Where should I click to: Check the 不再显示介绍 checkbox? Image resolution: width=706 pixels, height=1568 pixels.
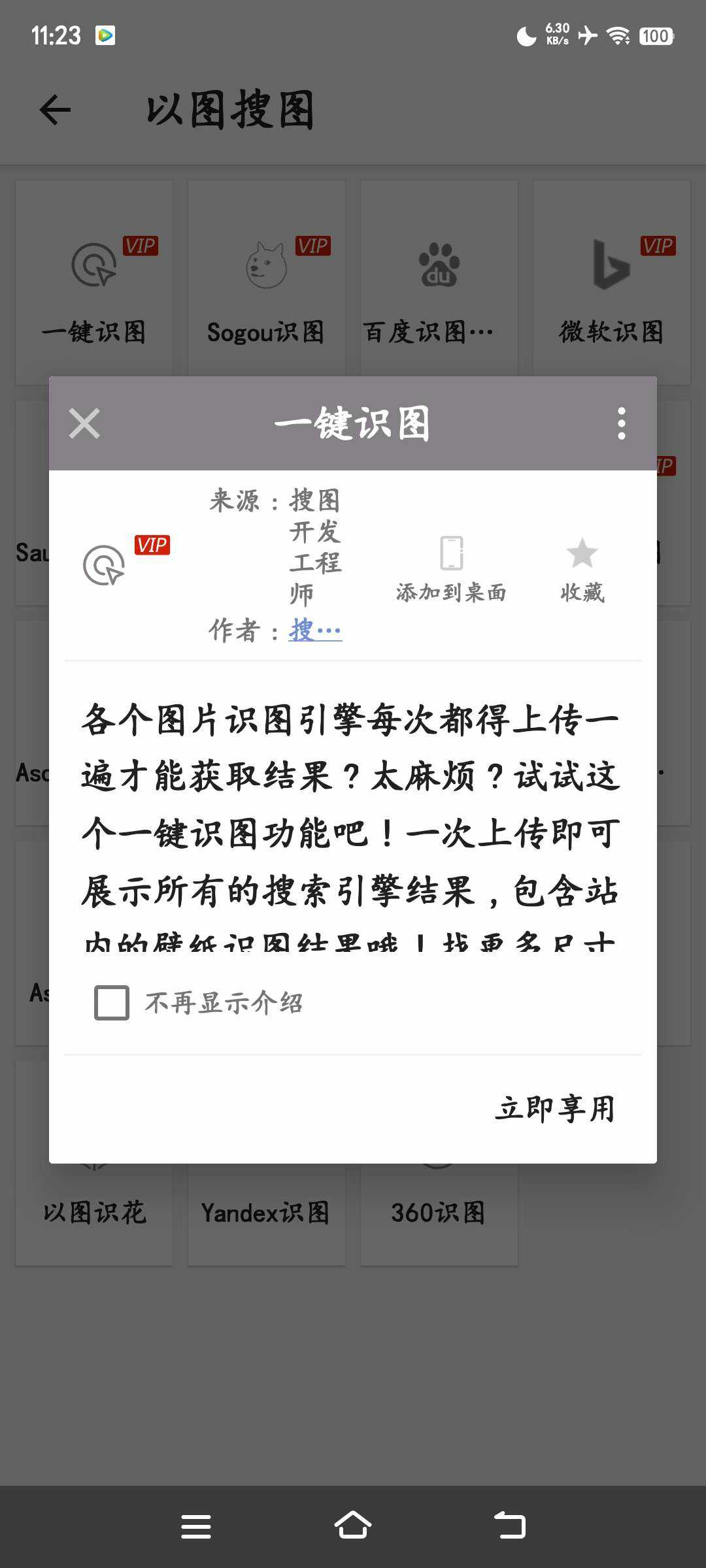pos(112,1002)
